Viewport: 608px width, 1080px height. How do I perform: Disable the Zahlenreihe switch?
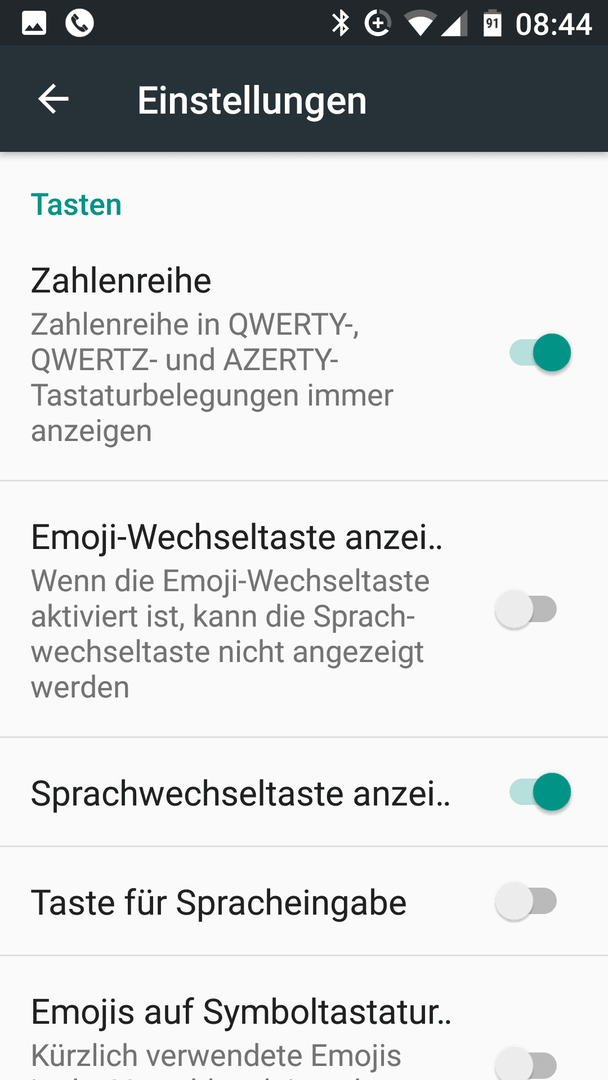click(x=541, y=353)
